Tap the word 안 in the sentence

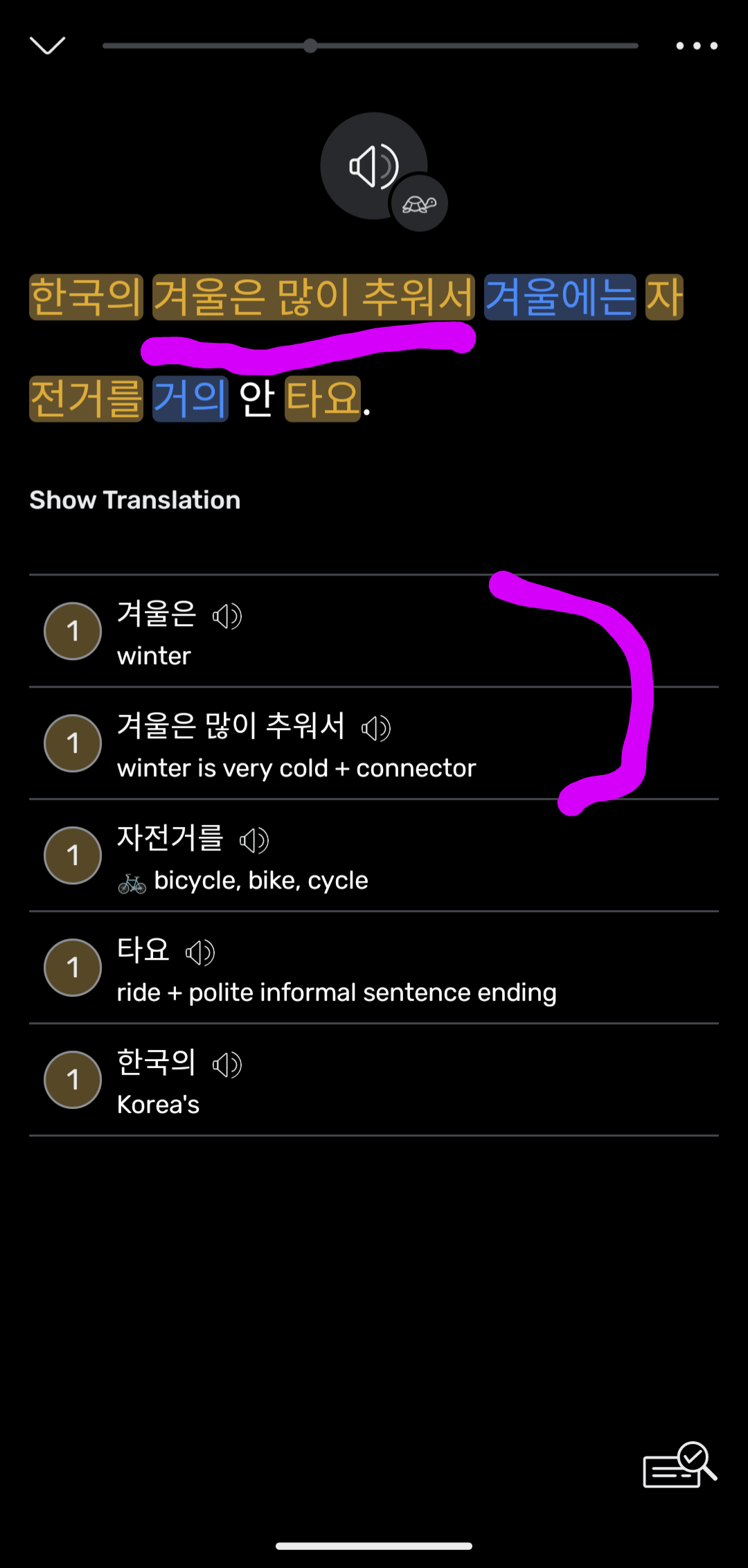256,398
